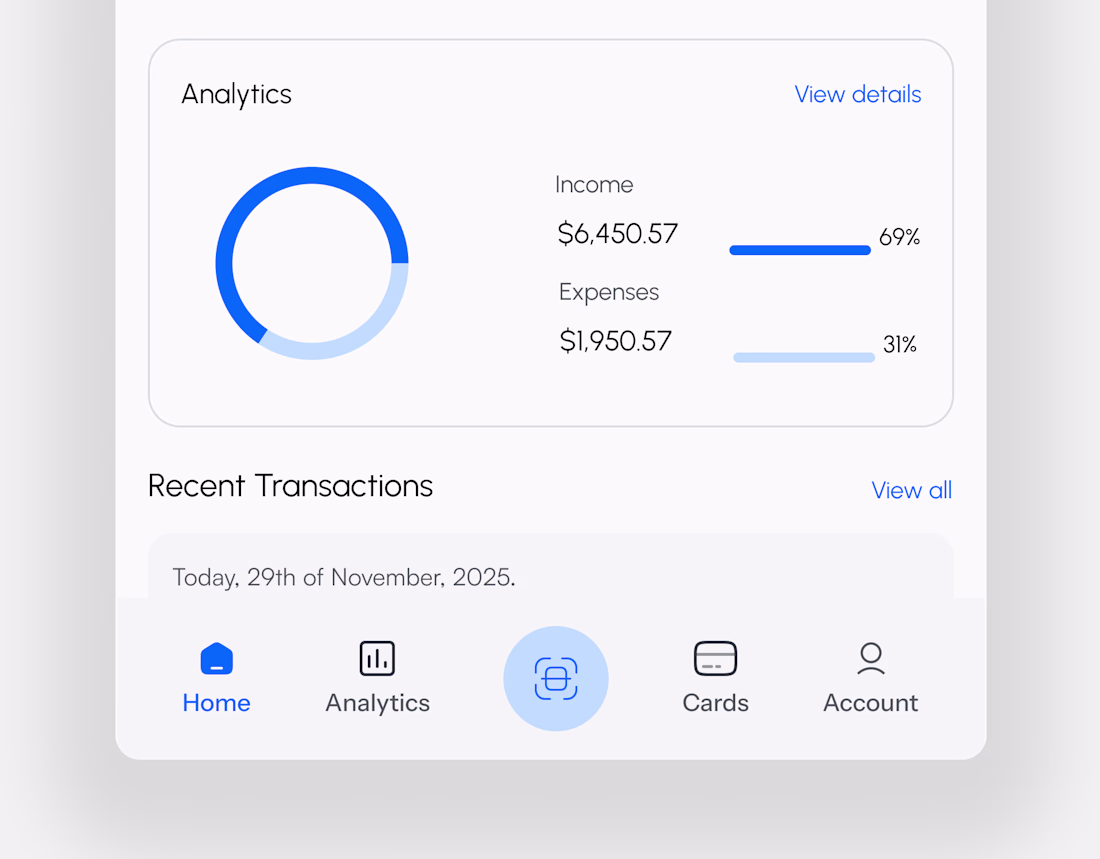Open the Cards tab
Screen dimensions: 1100x859
[715, 678]
